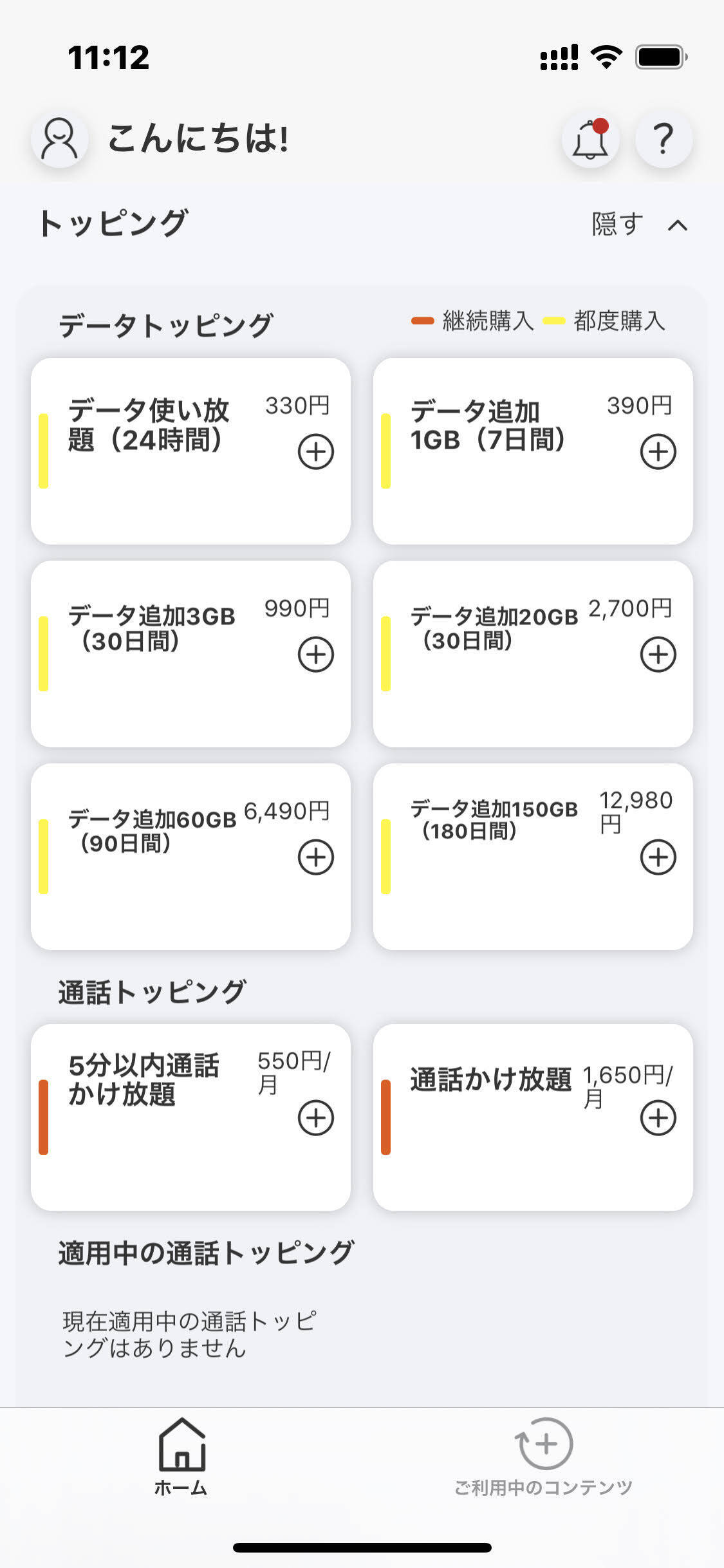Open the profile avatar icon
This screenshot has height=1568, width=724.
pyautogui.click(x=59, y=138)
